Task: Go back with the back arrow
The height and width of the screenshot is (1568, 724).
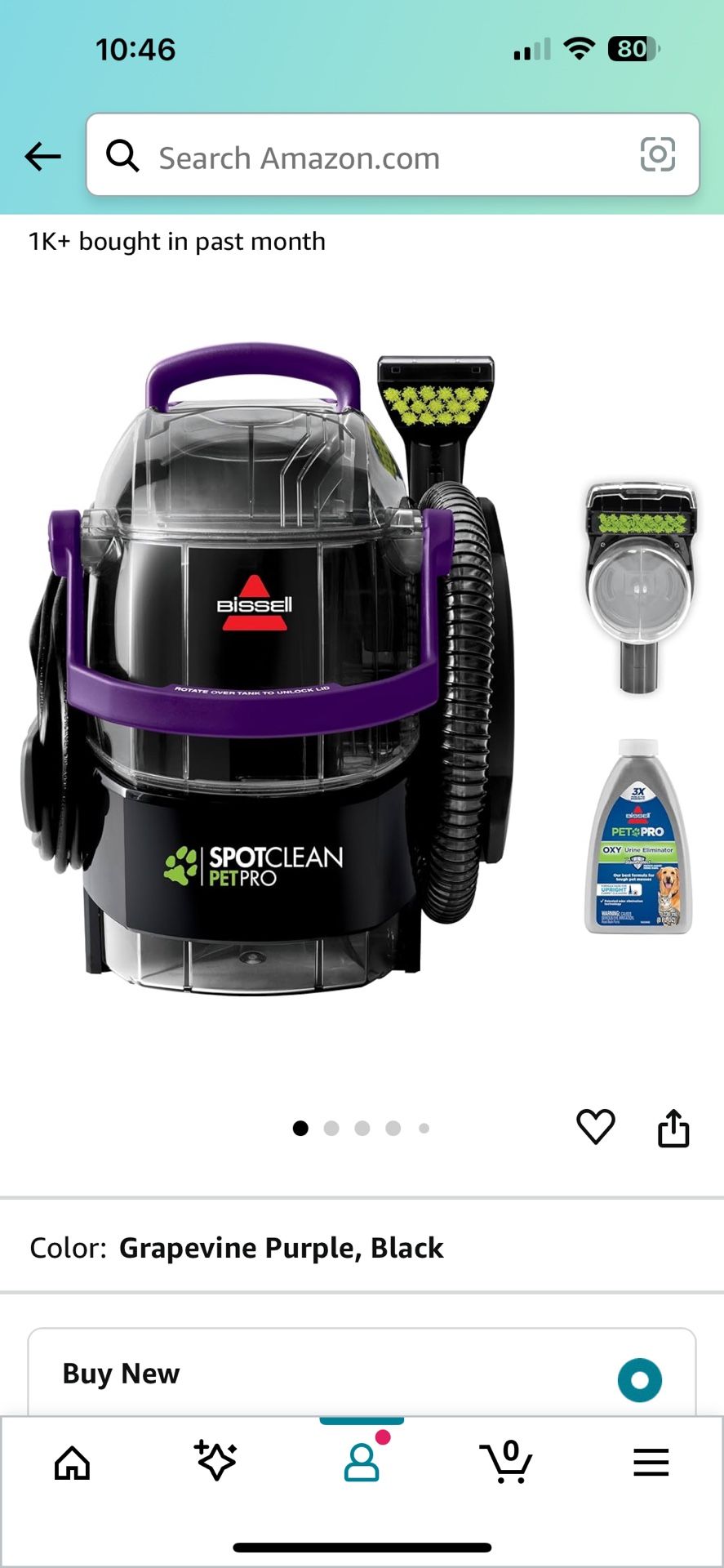Action: pos(42,156)
